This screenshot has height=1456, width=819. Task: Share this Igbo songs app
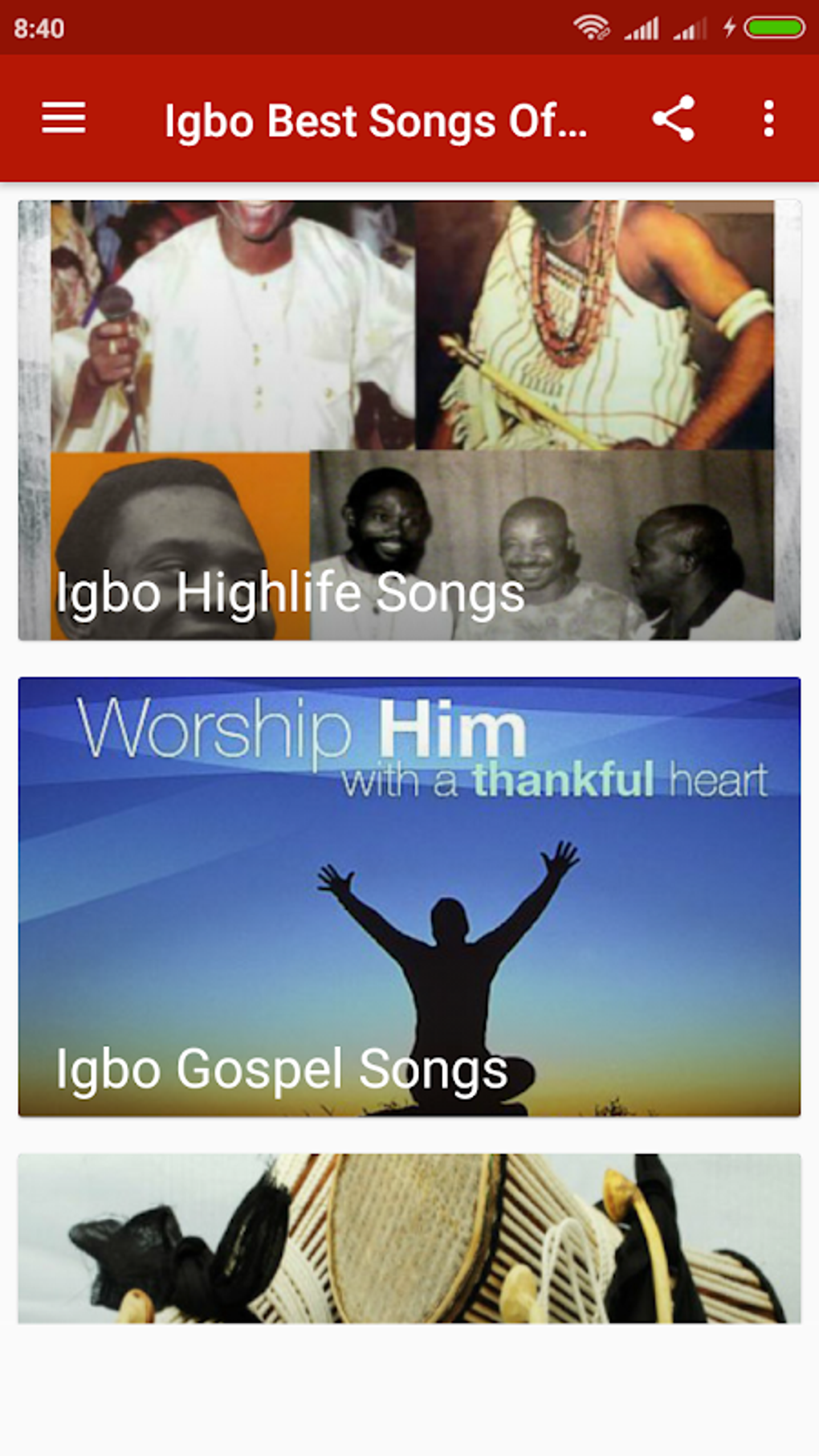[673, 119]
